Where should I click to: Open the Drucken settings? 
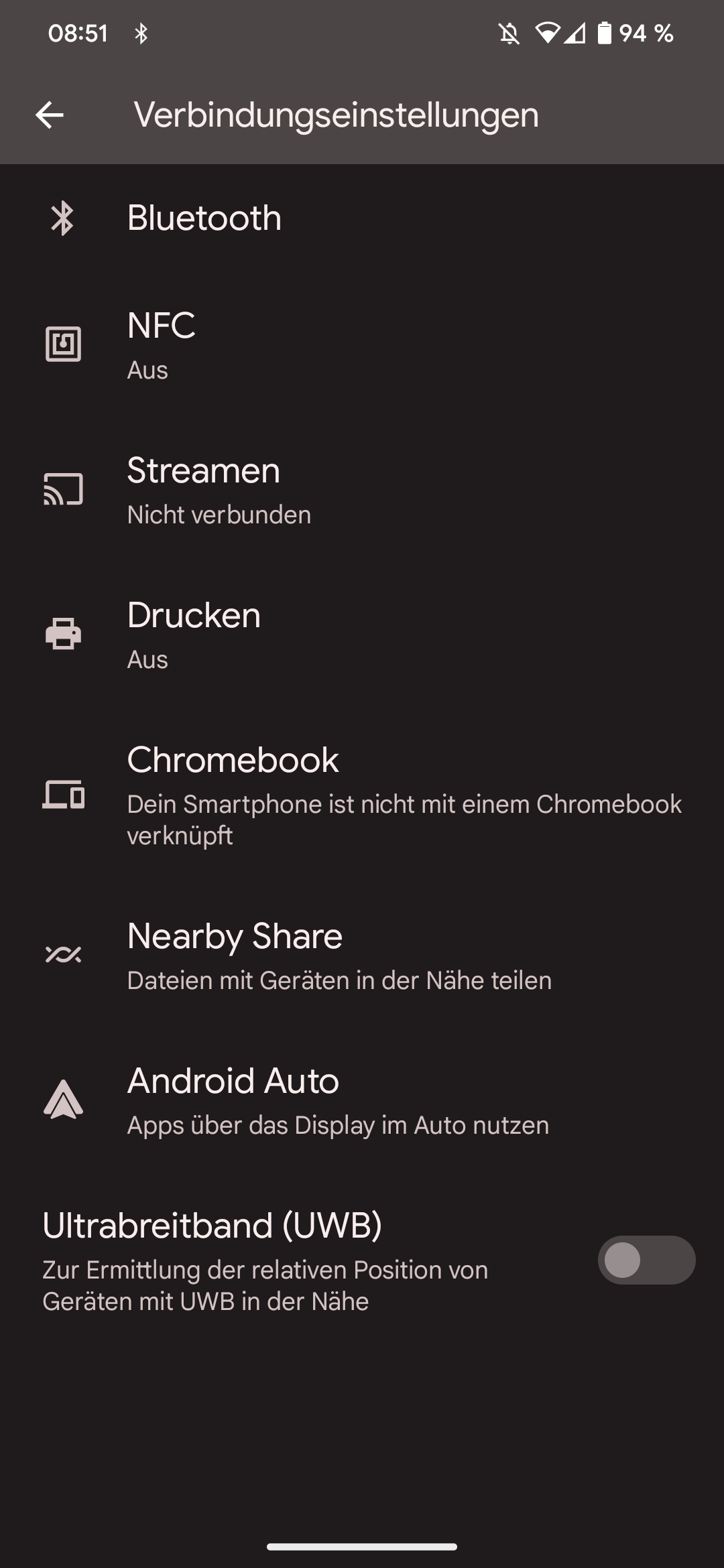(194, 634)
